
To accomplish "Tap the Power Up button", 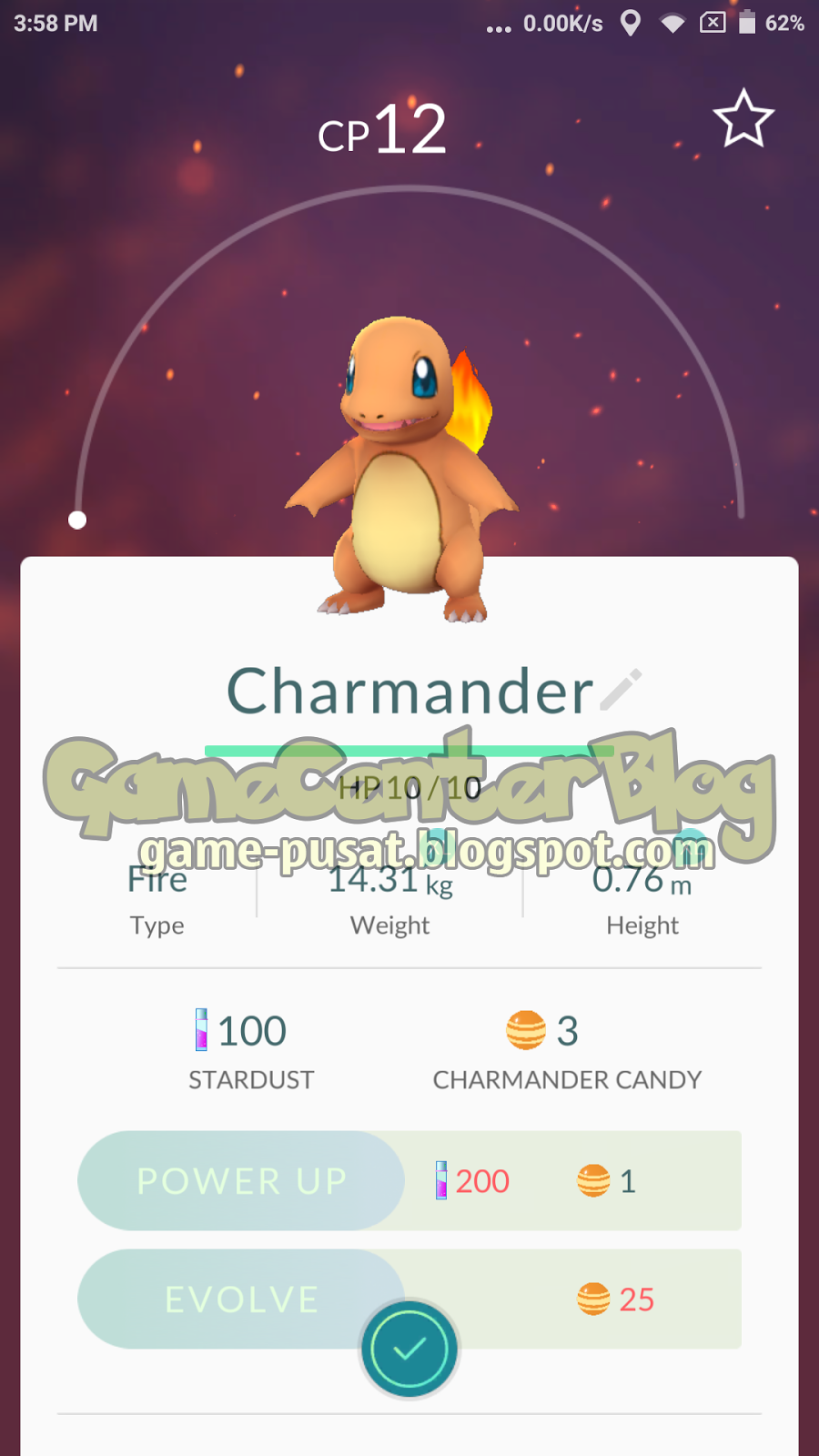I will pos(241,1180).
